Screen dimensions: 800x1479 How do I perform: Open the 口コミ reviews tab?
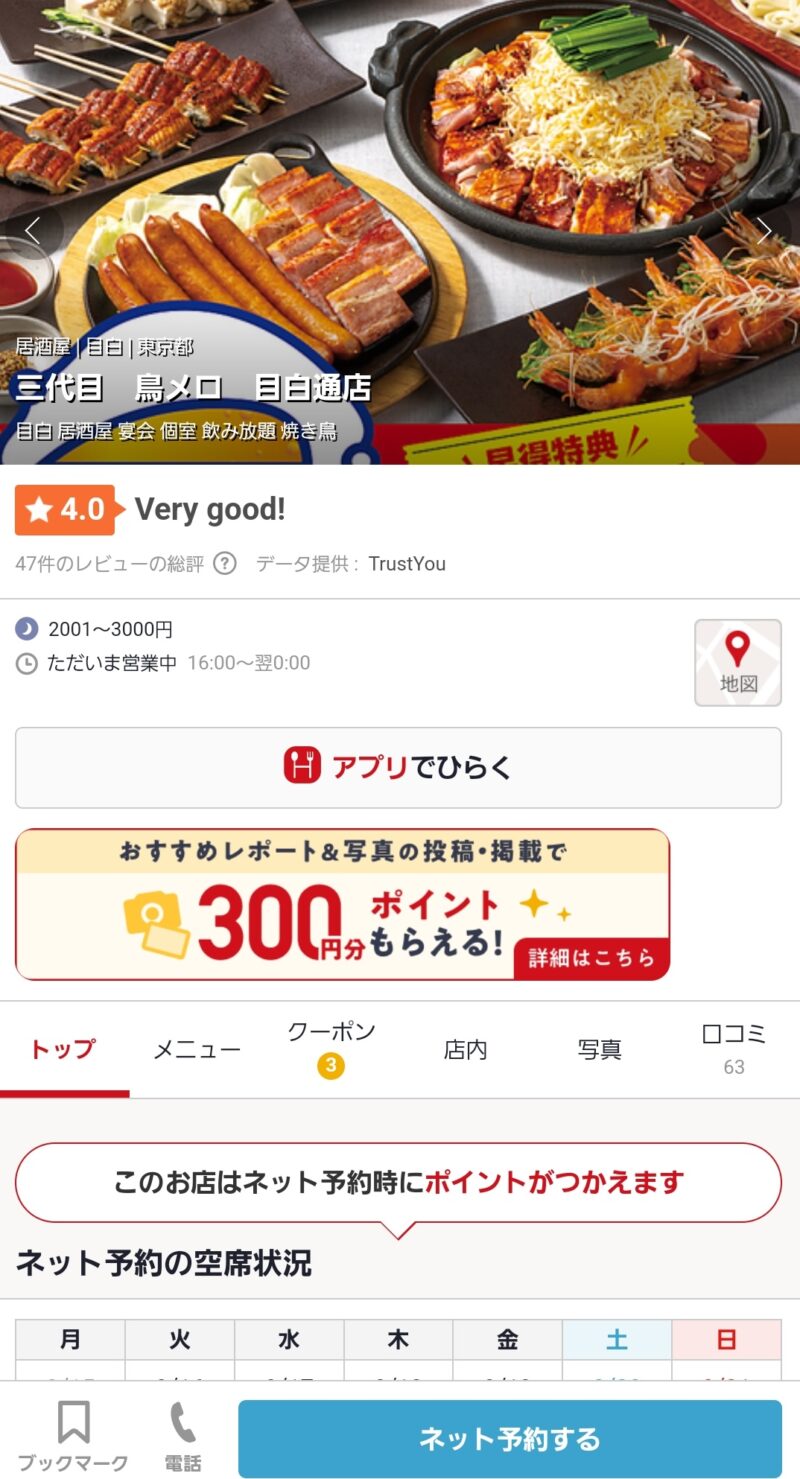[x=734, y=1047]
